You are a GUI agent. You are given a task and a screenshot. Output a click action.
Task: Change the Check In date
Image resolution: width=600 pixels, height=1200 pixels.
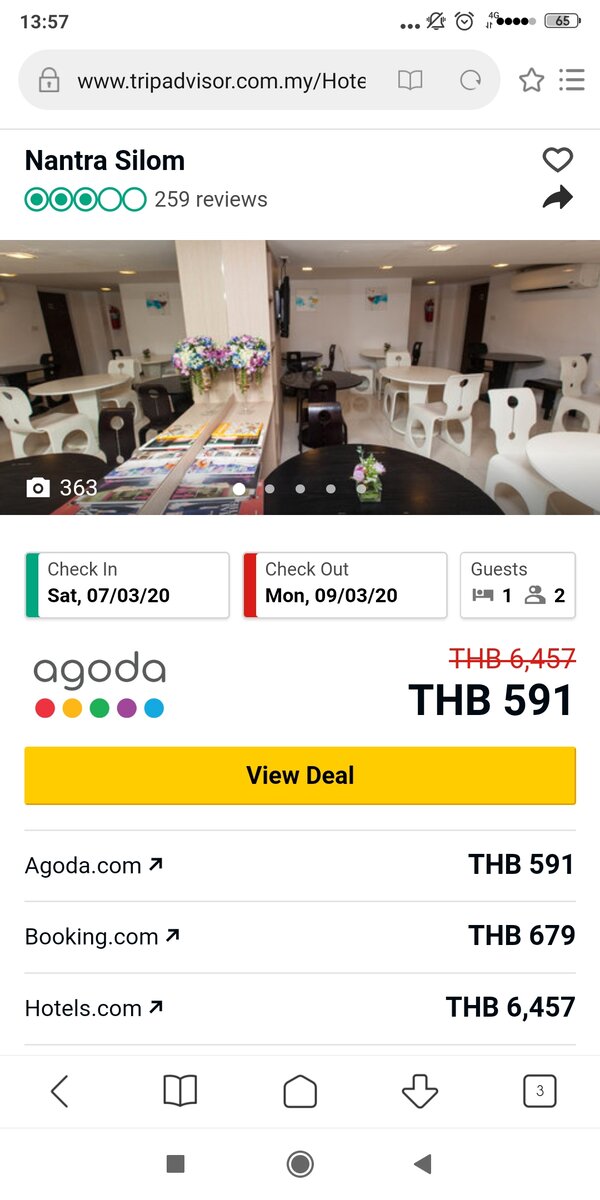pos(127,585)
